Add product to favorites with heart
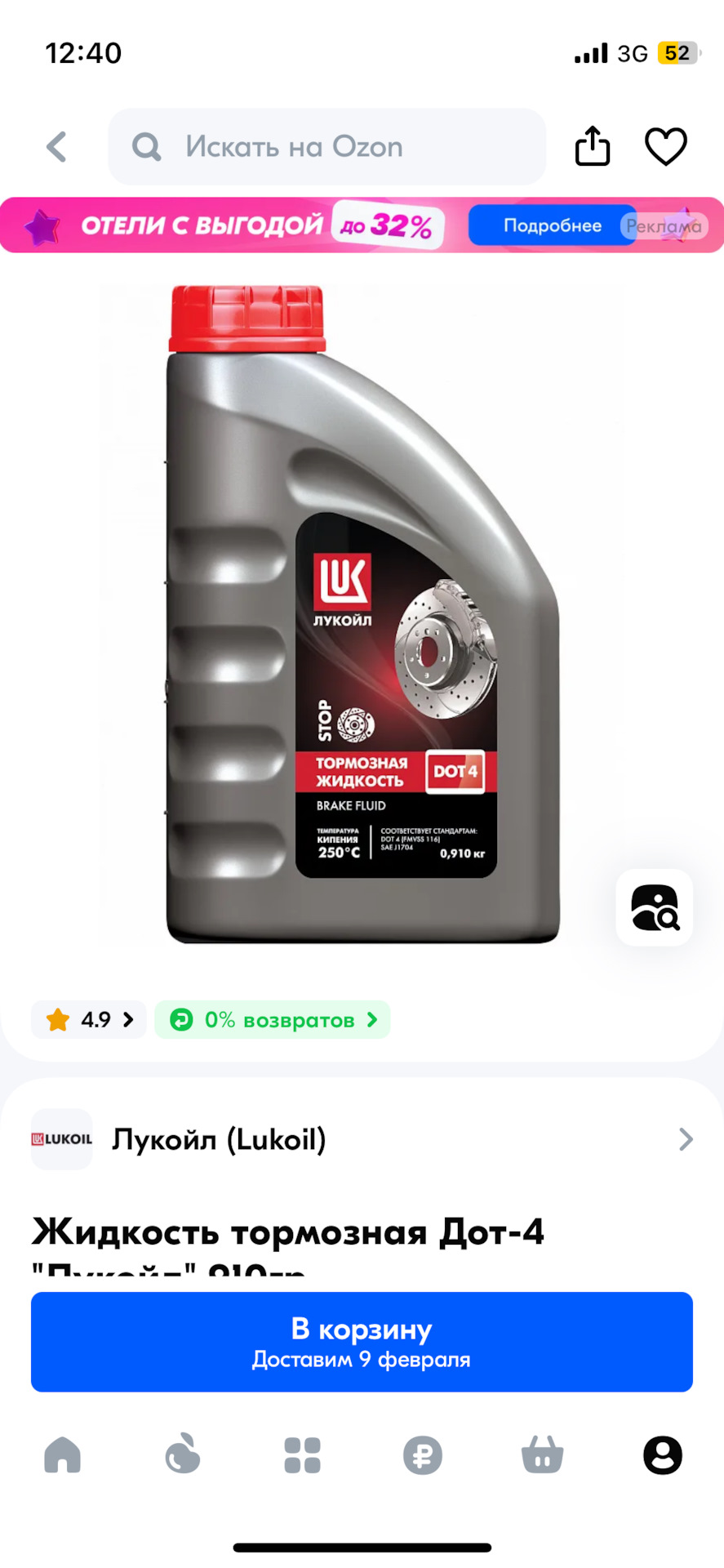Viewport: 724px width, 1568px height. 666,147
